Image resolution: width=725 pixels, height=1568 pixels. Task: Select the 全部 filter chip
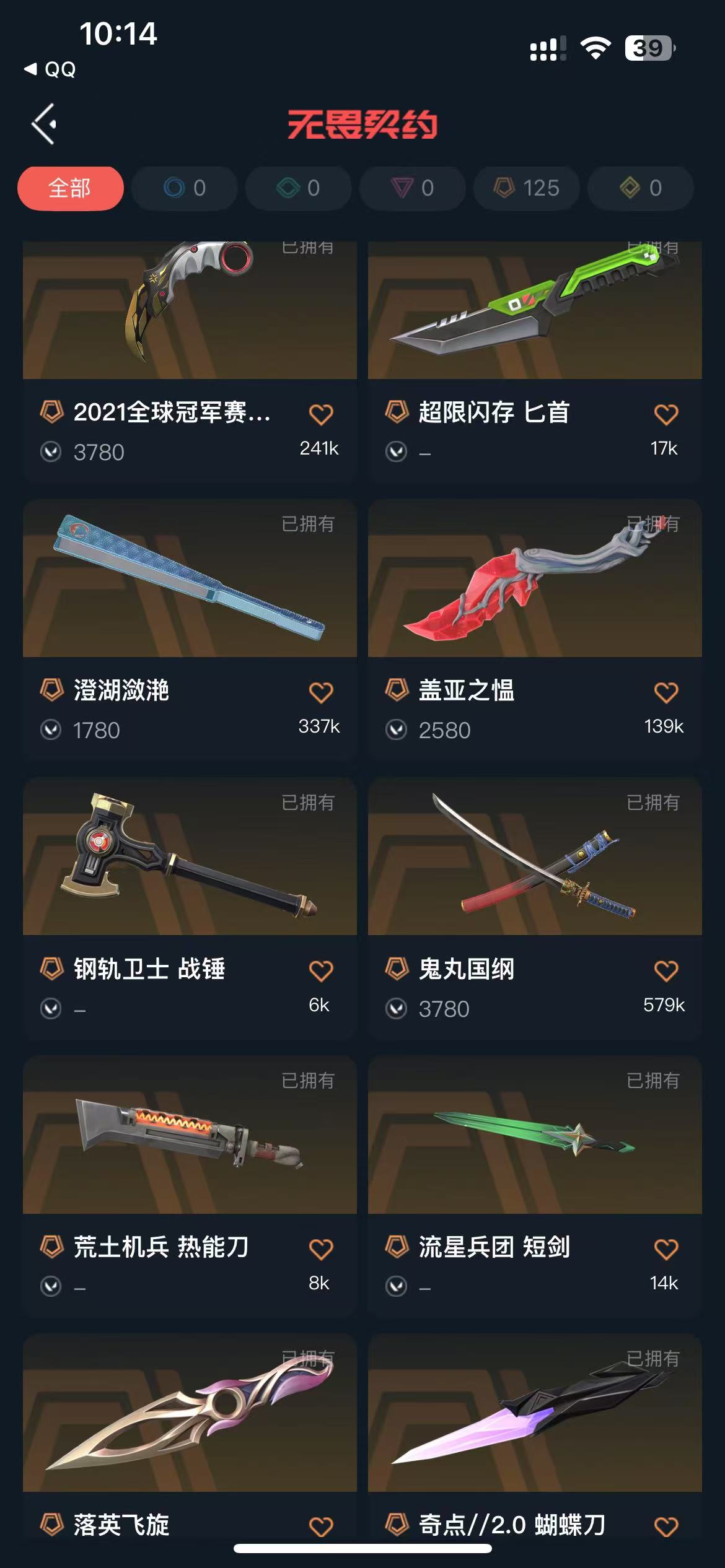[70, 188]
